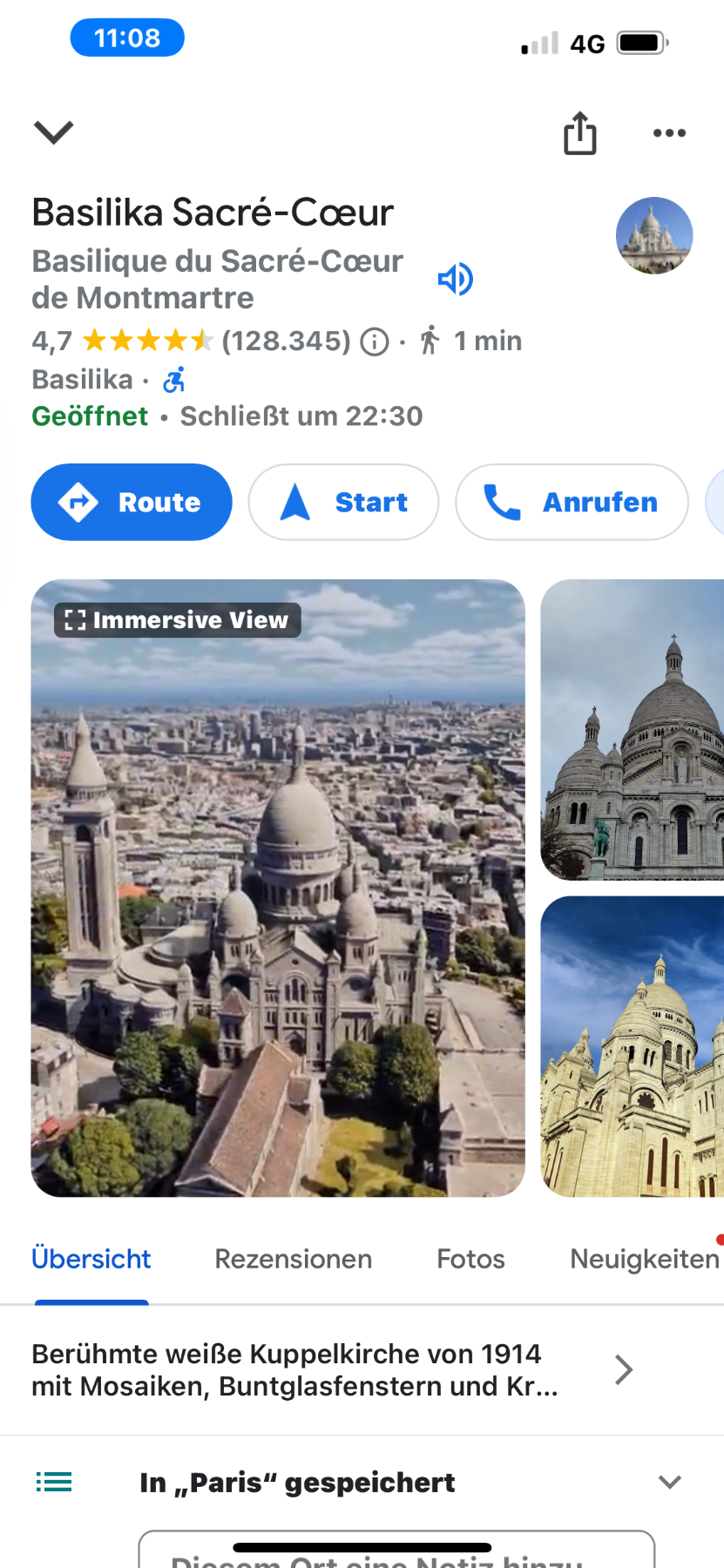Open the three-dot overflow menu
The height and width of the screenshot is (1568, 724).
[x=669, y=133]
